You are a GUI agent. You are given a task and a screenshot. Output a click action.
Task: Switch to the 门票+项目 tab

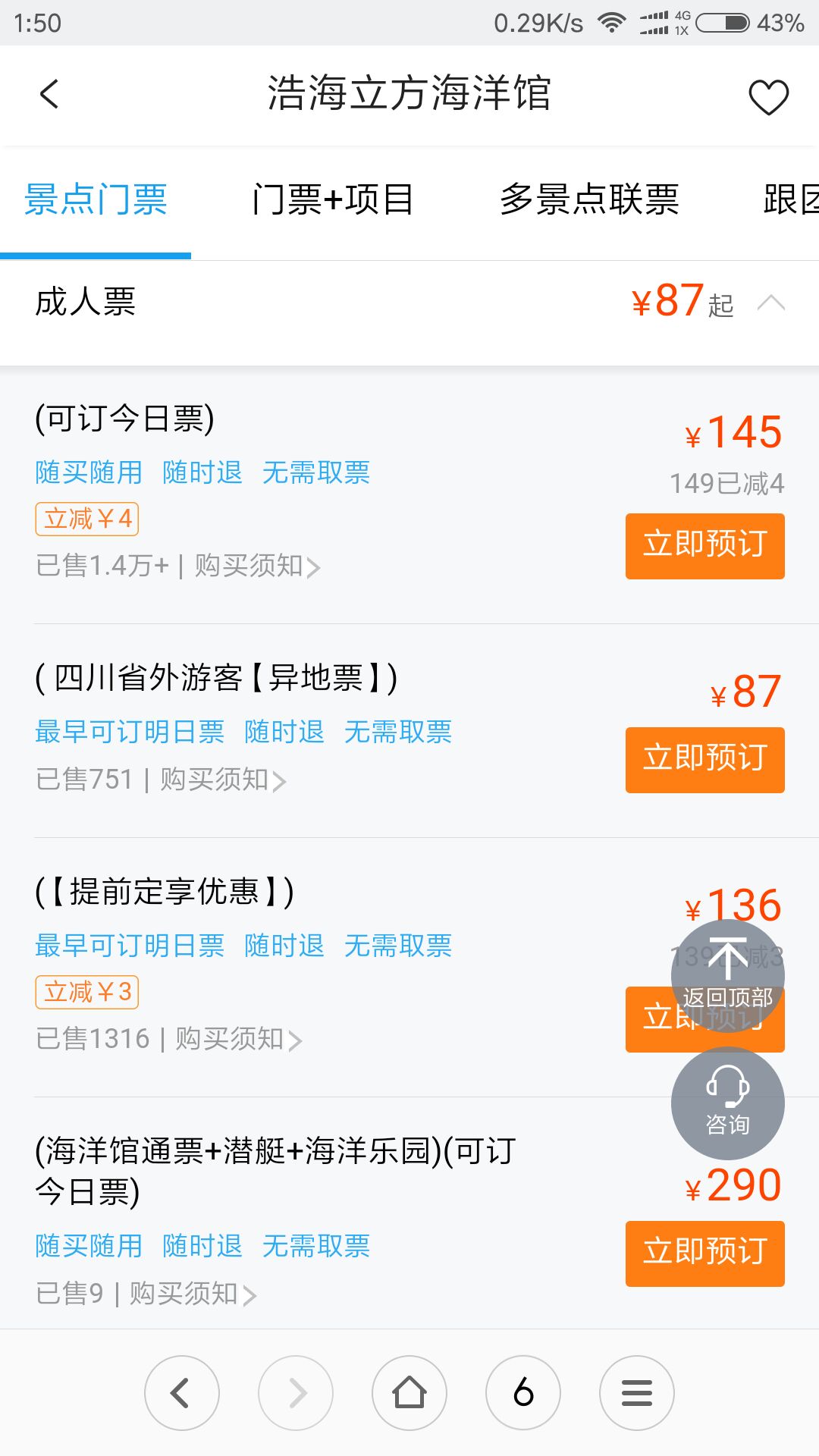(333, 200)
